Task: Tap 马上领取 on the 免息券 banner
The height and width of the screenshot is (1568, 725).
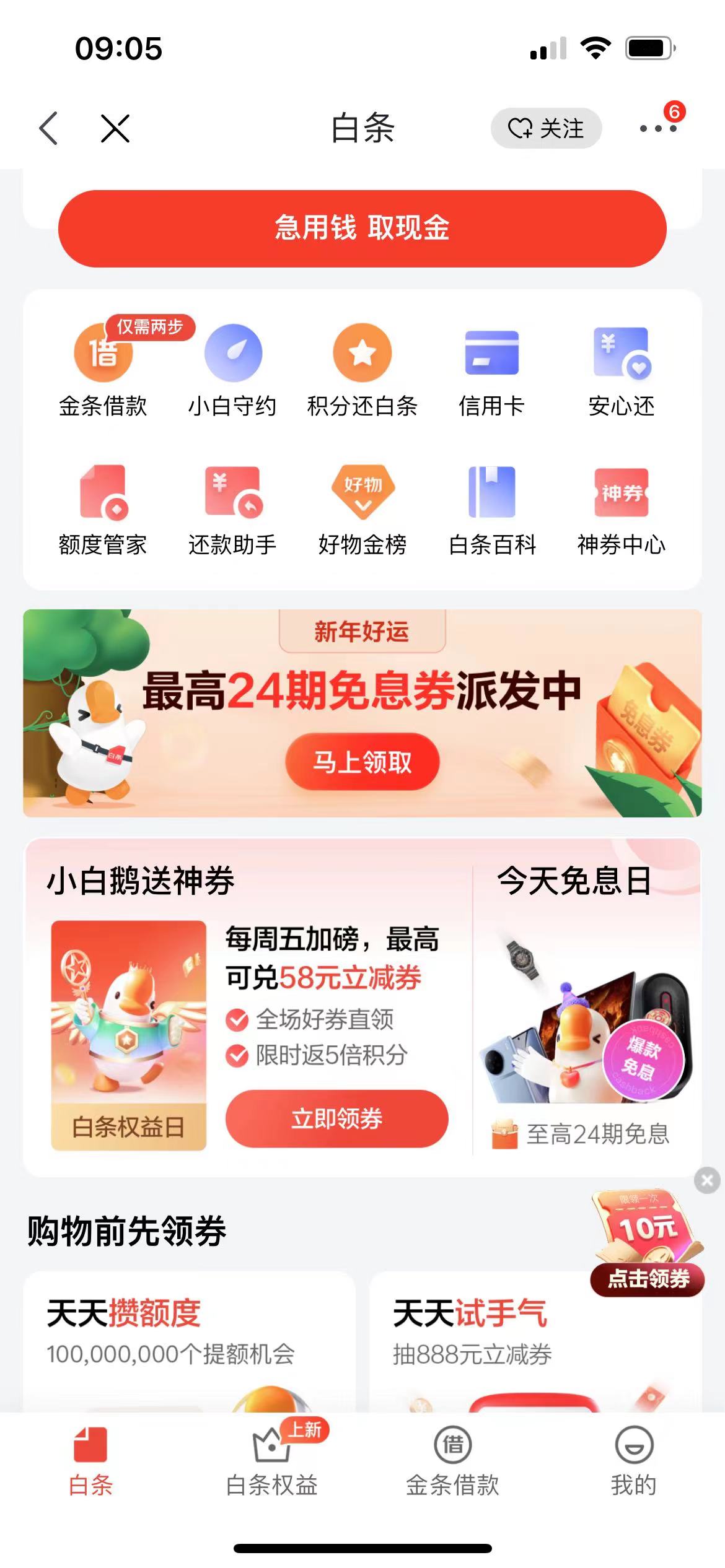Action: (x=362, y=762)
